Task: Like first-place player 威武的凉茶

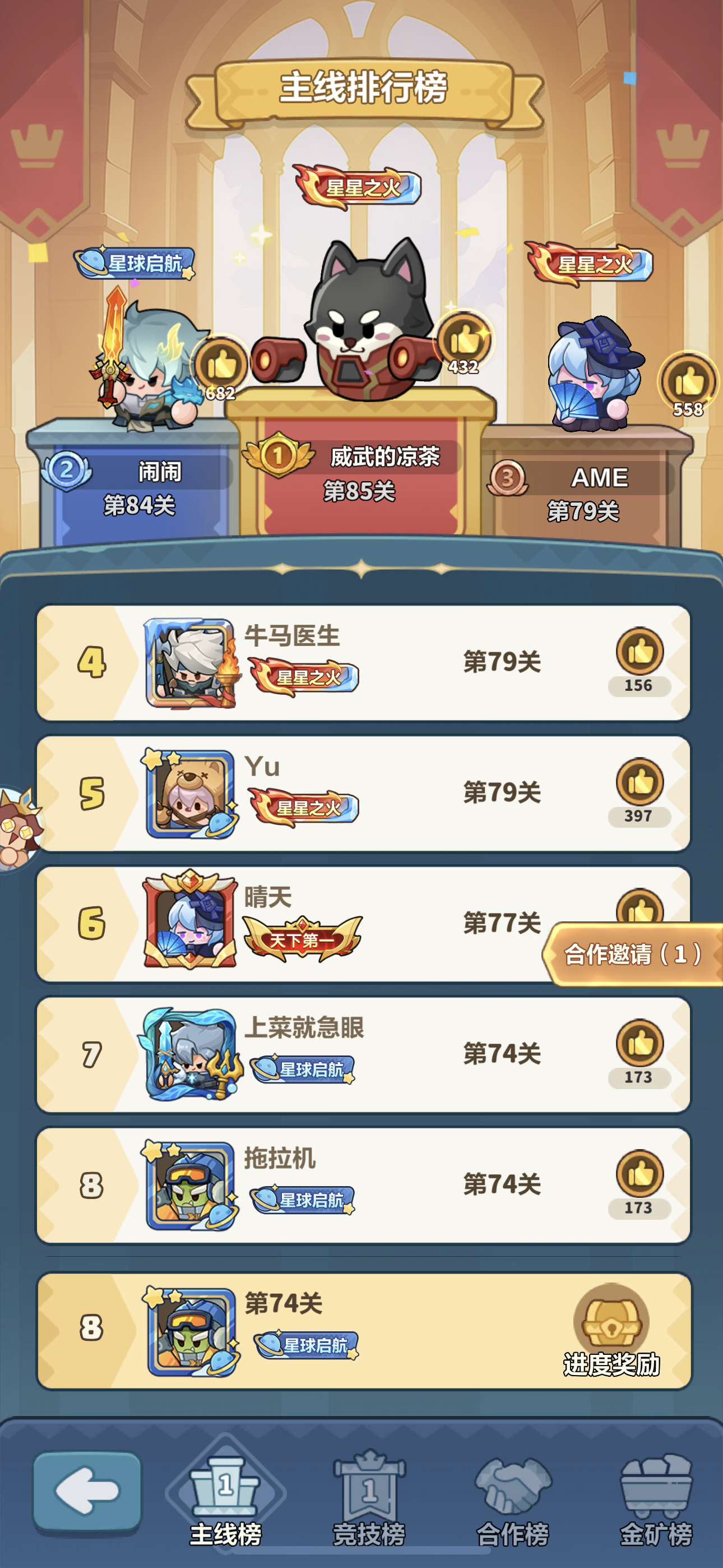Action: 465,342
